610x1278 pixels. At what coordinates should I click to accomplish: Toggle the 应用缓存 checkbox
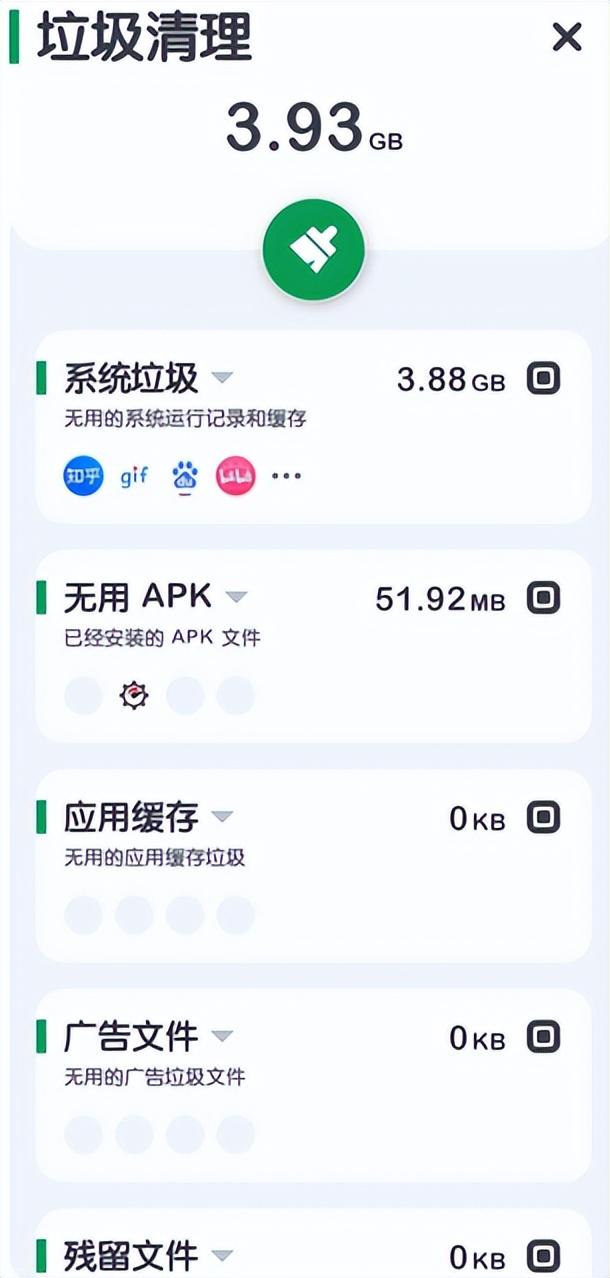pyautogui.click(x=543, y=818)
